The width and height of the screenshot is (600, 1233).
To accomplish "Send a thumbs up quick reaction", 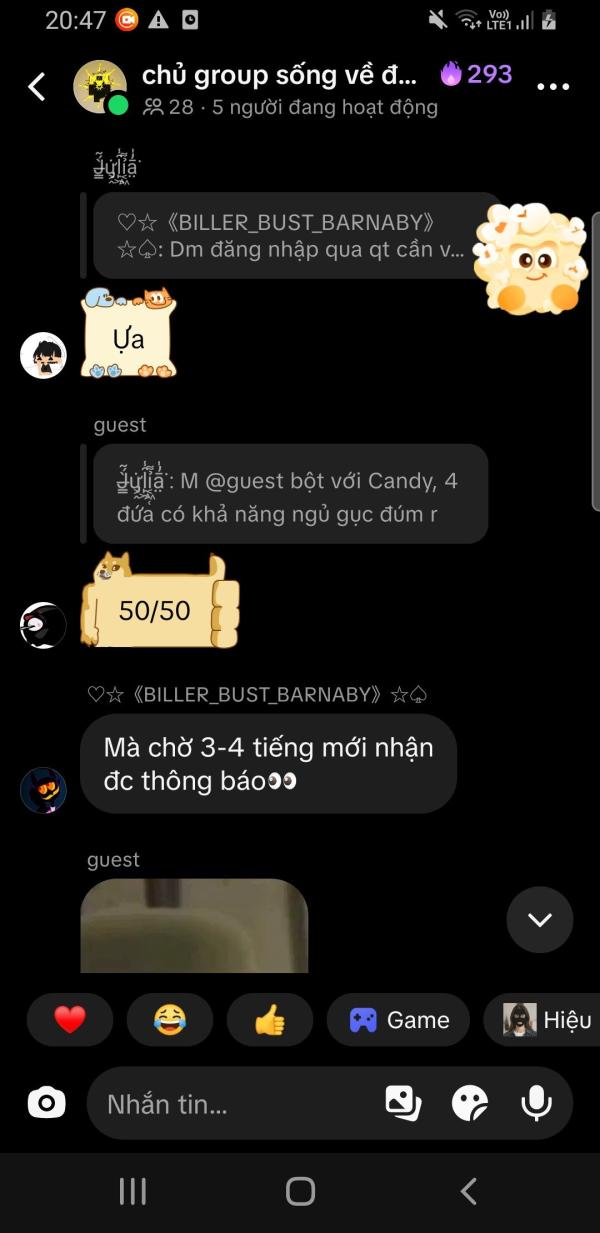I will [270, 1020].
